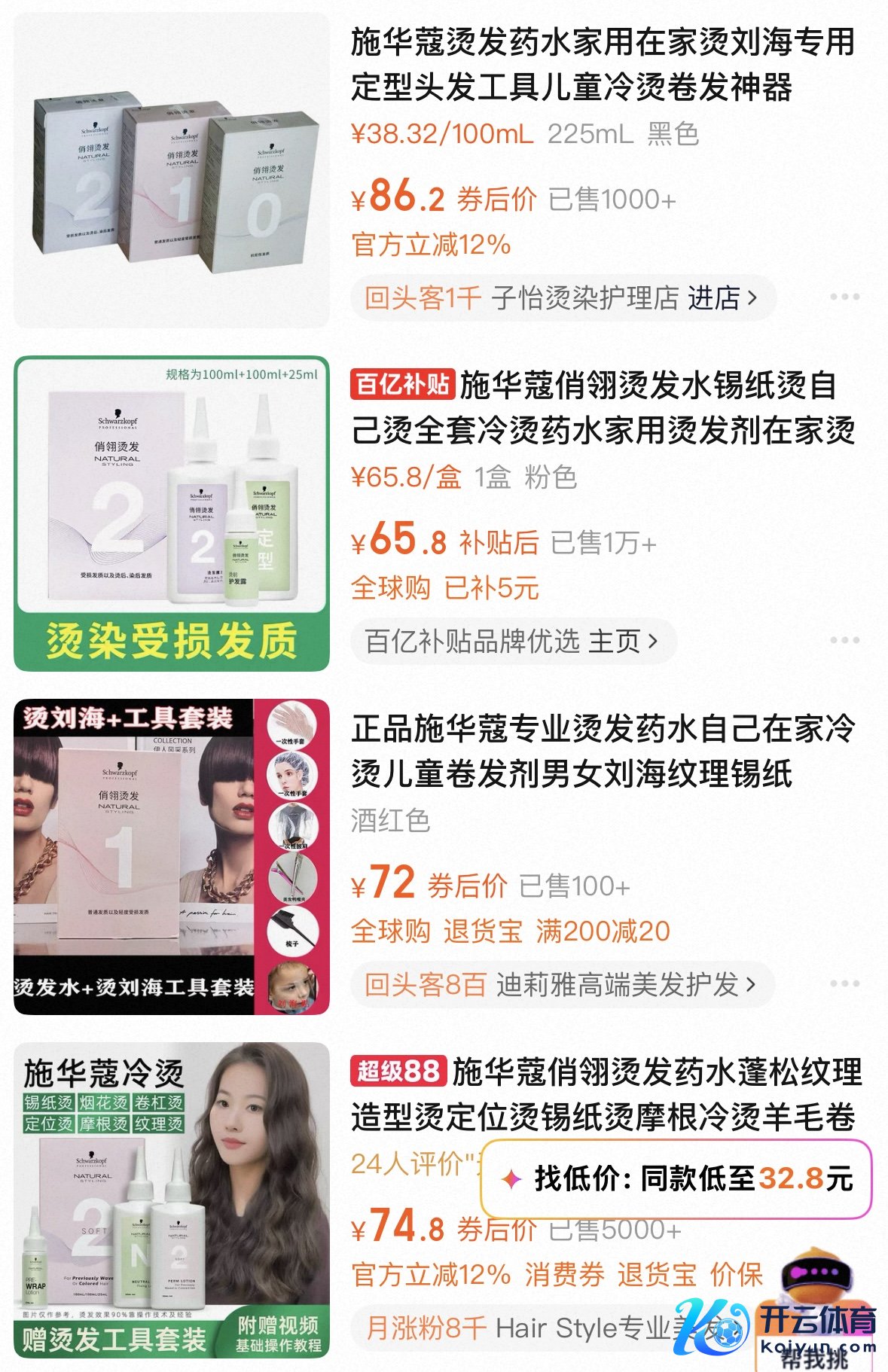The height and width of the screenshot is (1372, 888).
Task: Open more options for the ¥72 item
Action: pos(844,984)
